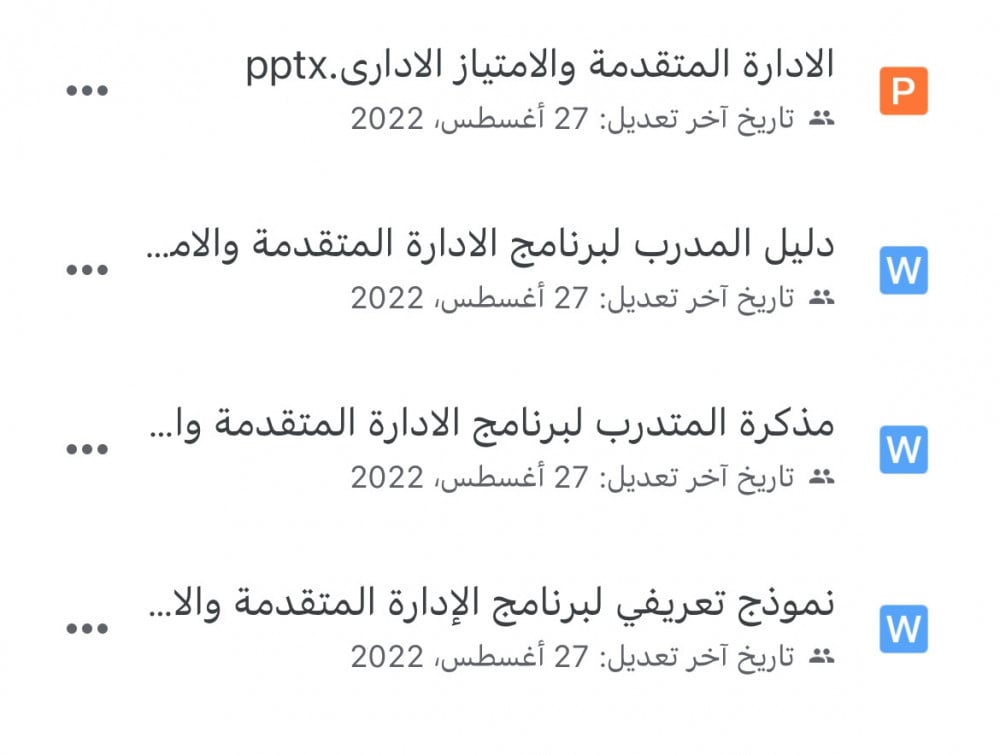Show more options for دليل المدرب
This screenshot has width=1000, height=755.
pyautogui.click(x=87, y=271)
